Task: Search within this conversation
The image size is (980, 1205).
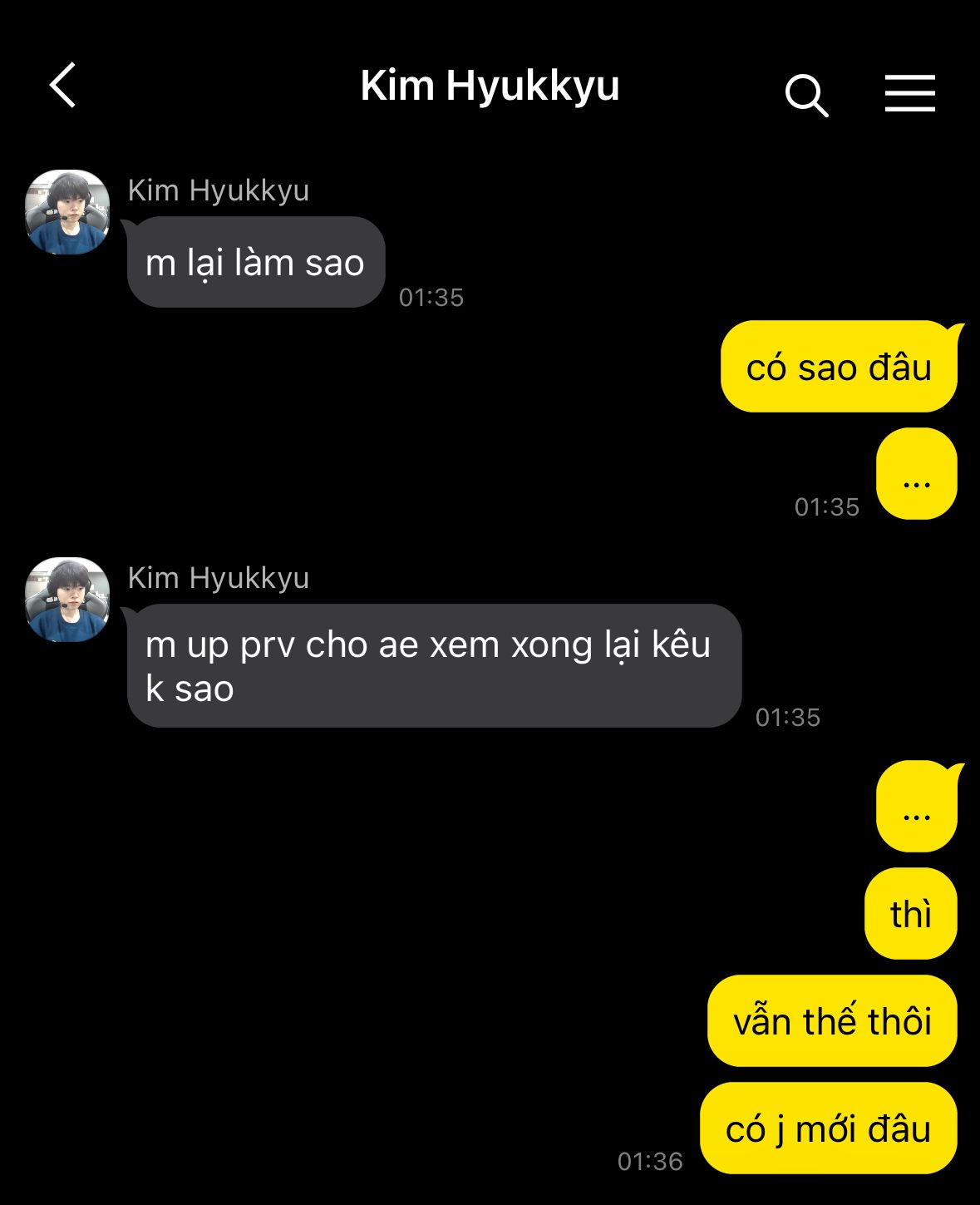Action: tap(806, 95)
